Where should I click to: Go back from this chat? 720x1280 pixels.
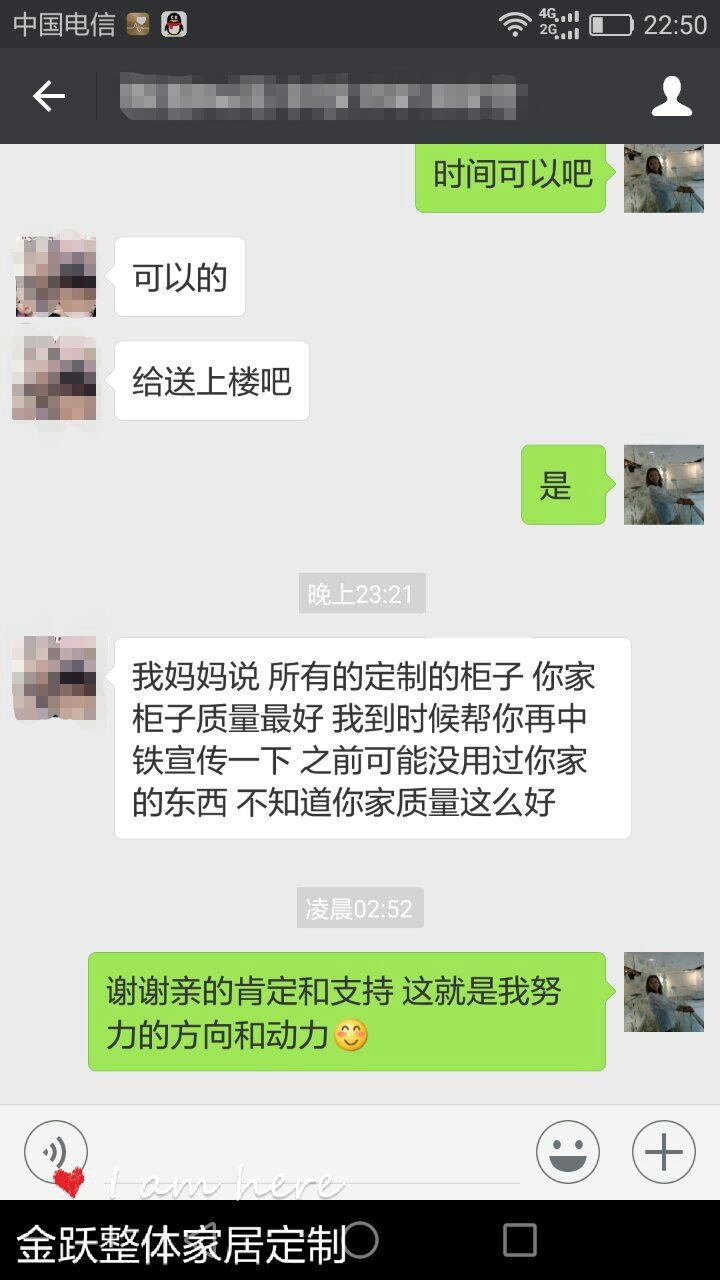click(x=48, y=96)
